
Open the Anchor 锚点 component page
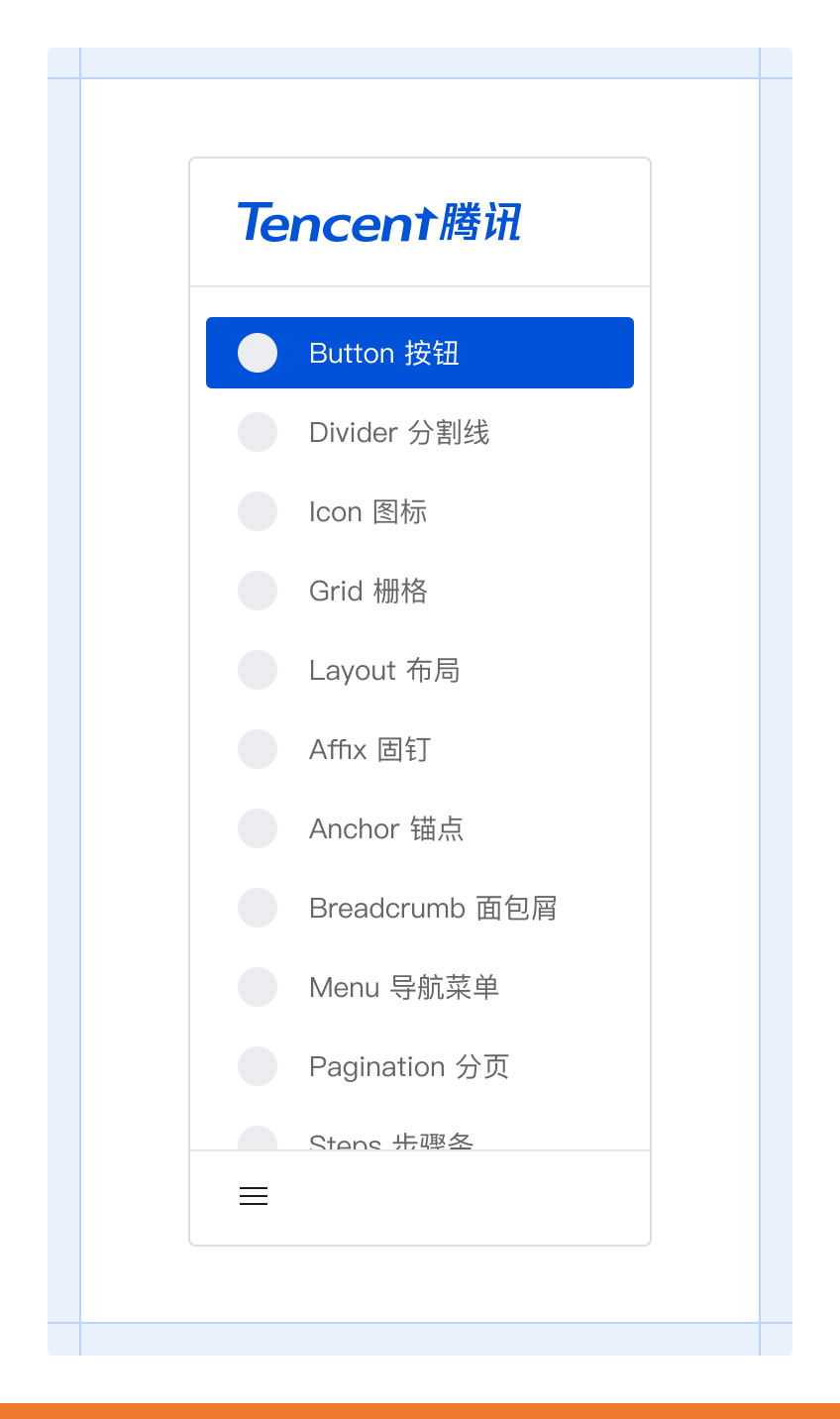click(386, 828)
